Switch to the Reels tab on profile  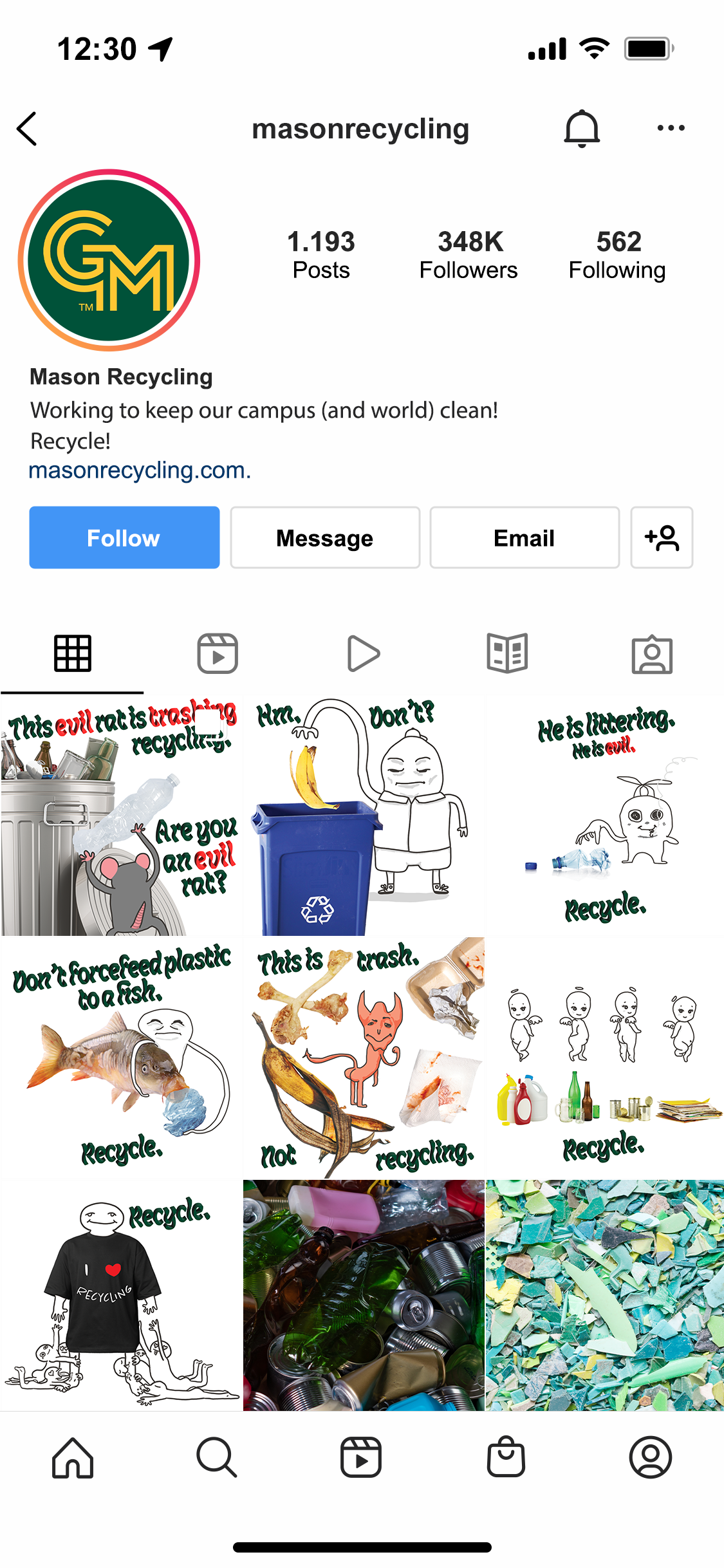218,653
